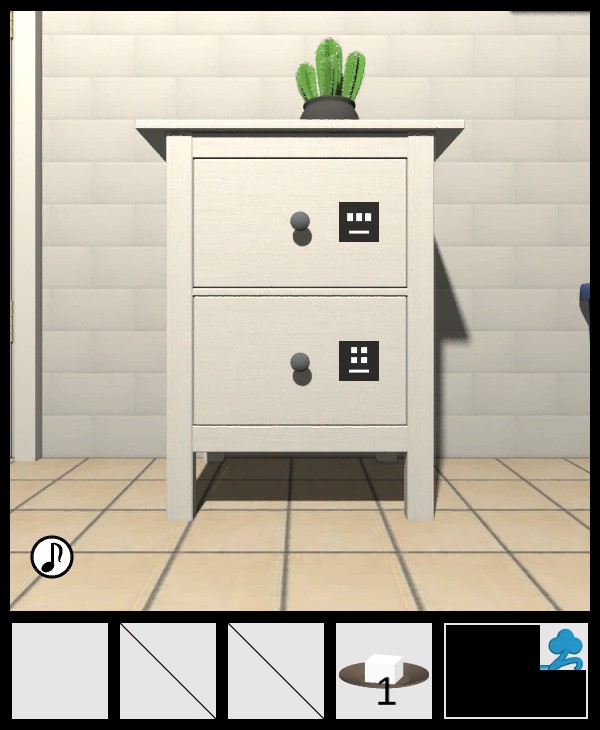Inspect the dot code on the top drawer

click(359, 222)
